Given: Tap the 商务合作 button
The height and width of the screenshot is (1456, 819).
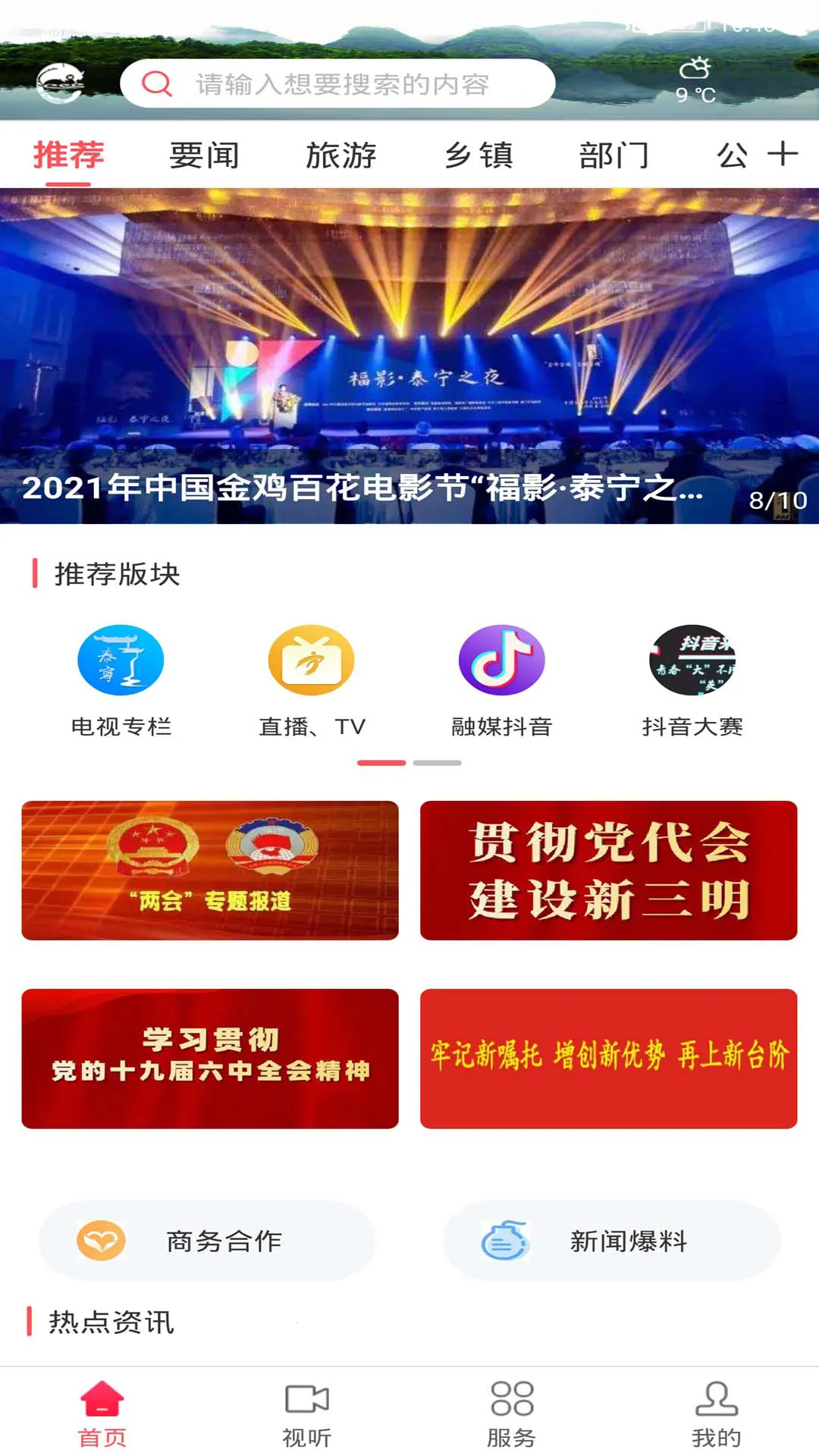Looking at the screenshot, I should (x=207, y=1241).
